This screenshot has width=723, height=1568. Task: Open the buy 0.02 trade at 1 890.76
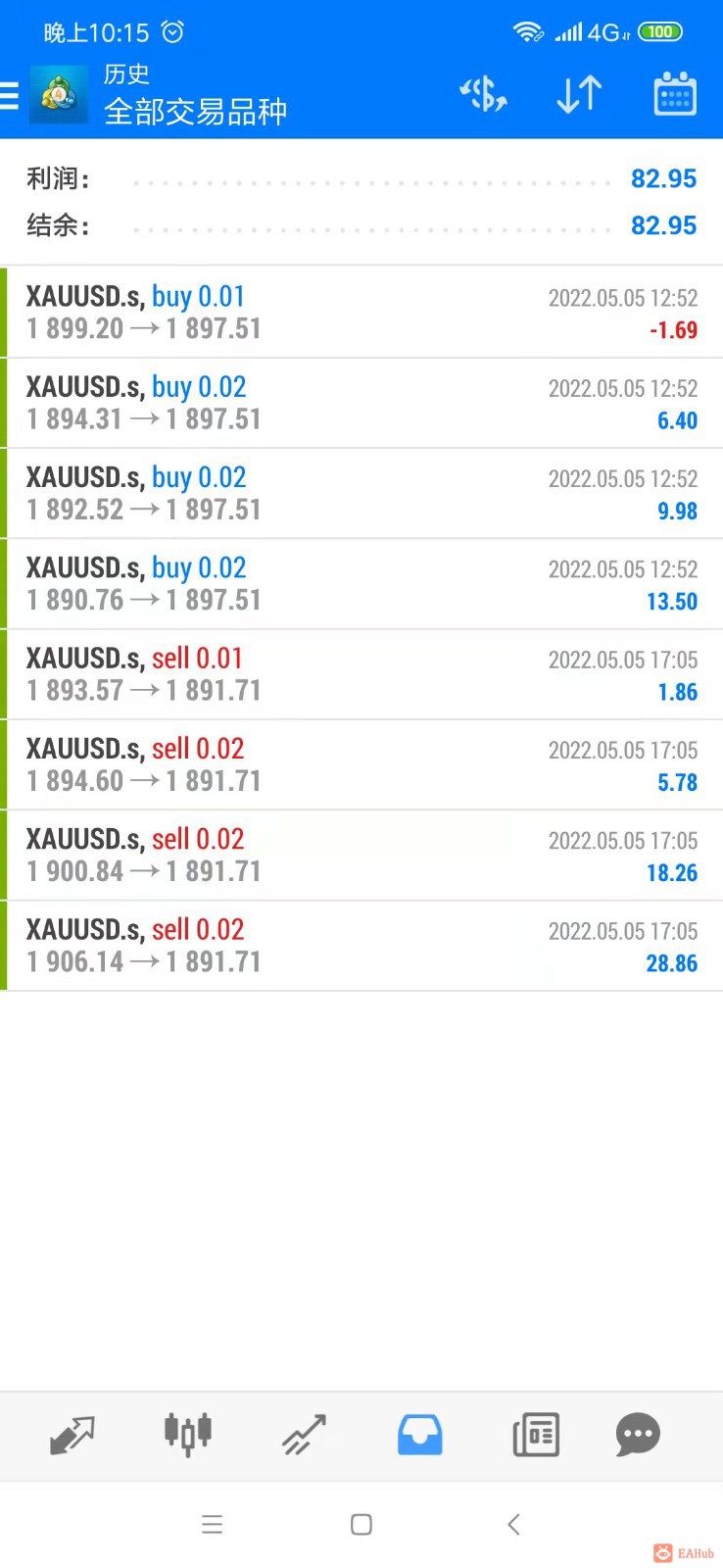[x=361, y=584]
